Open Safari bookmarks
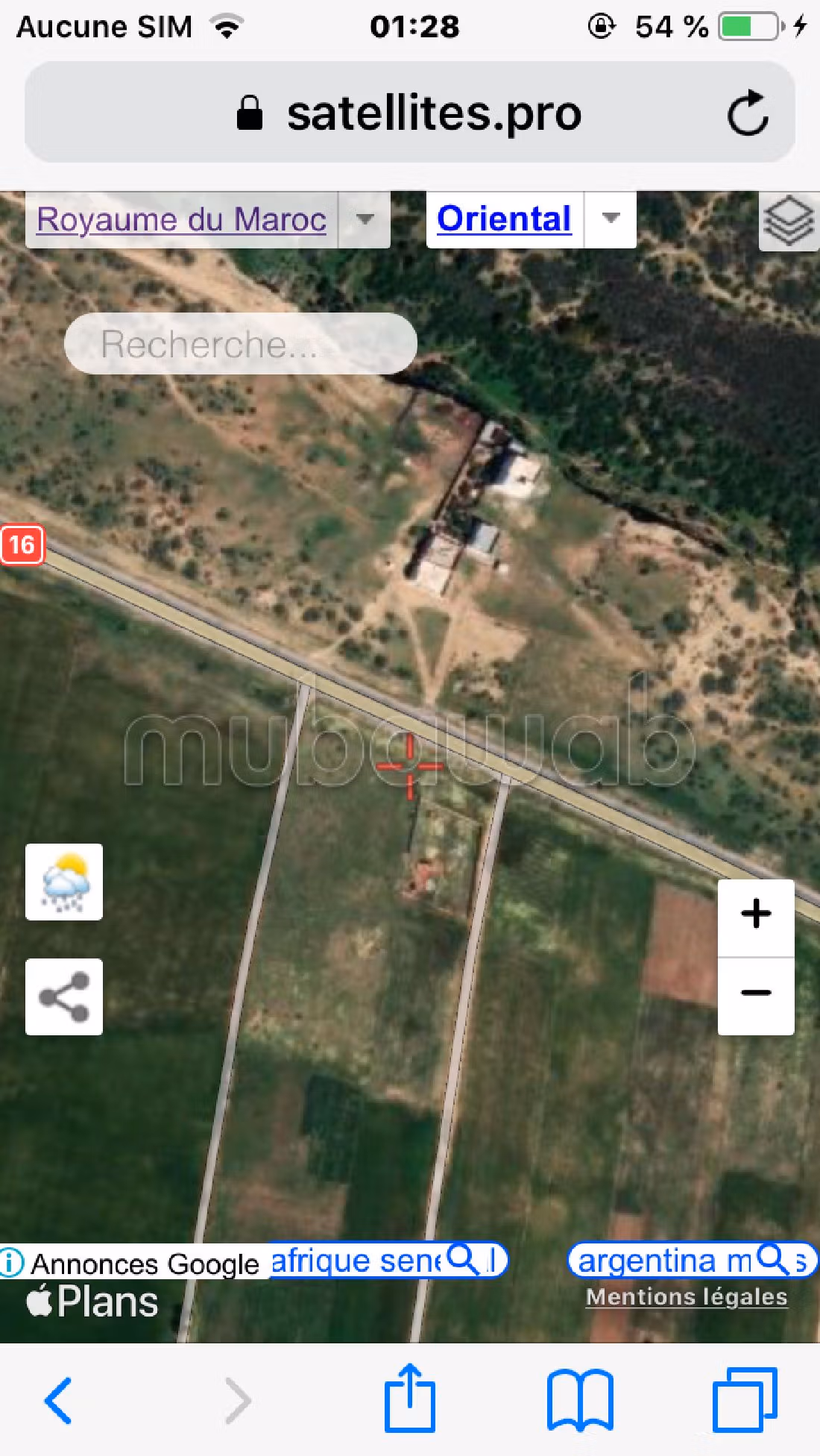Viewport: 820px width, 1456px height. point(580,1401)
